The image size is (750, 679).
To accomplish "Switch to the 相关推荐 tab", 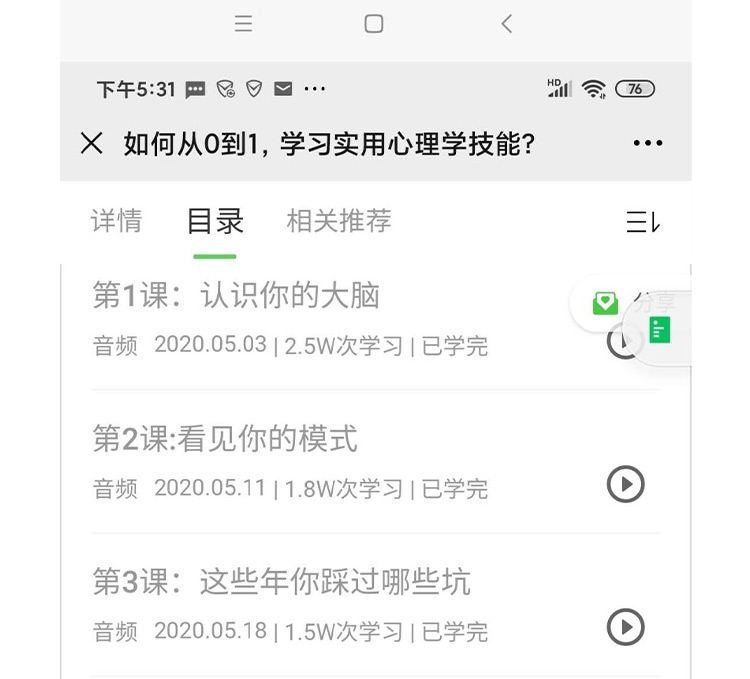I will tap(339, 221).
